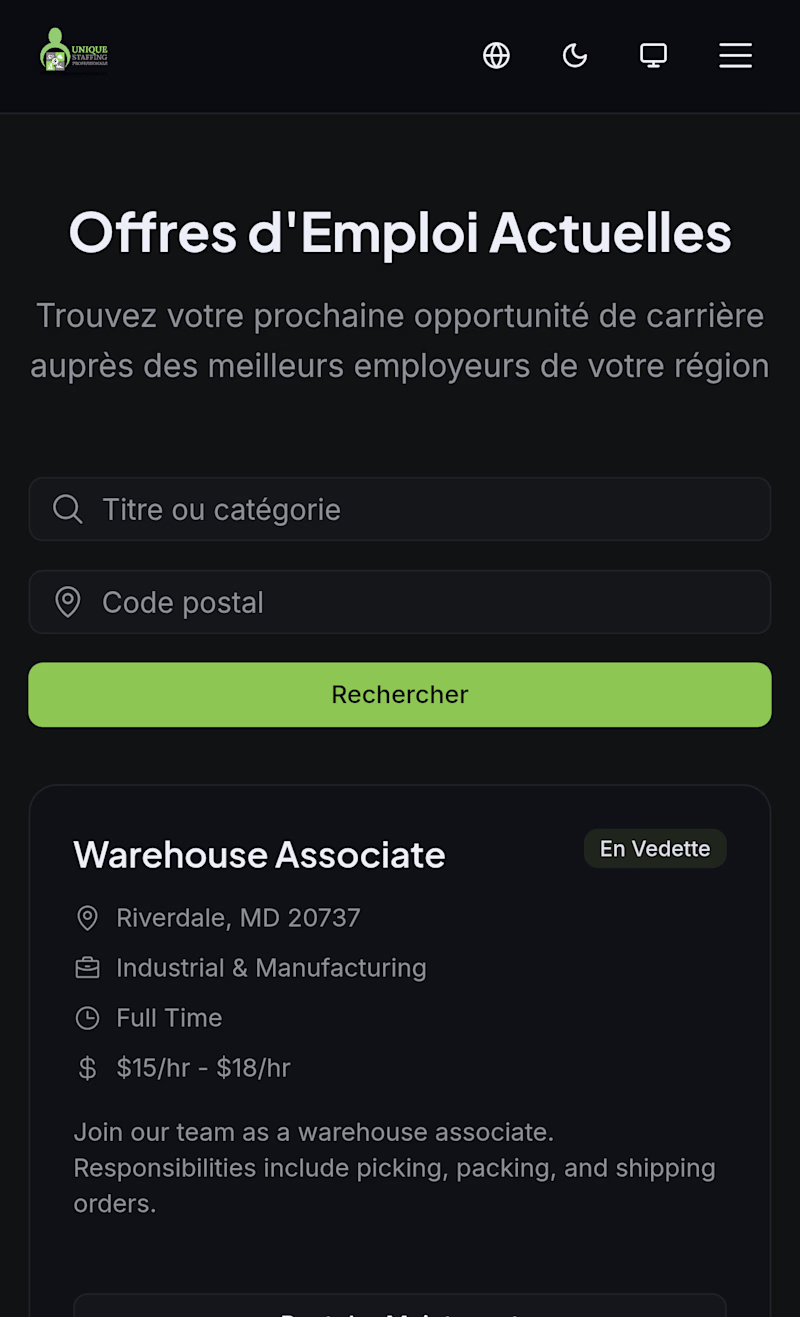The image size is (800, 1317).
Task: Click the map pin icon in postal field
Action: pos(67,602)
